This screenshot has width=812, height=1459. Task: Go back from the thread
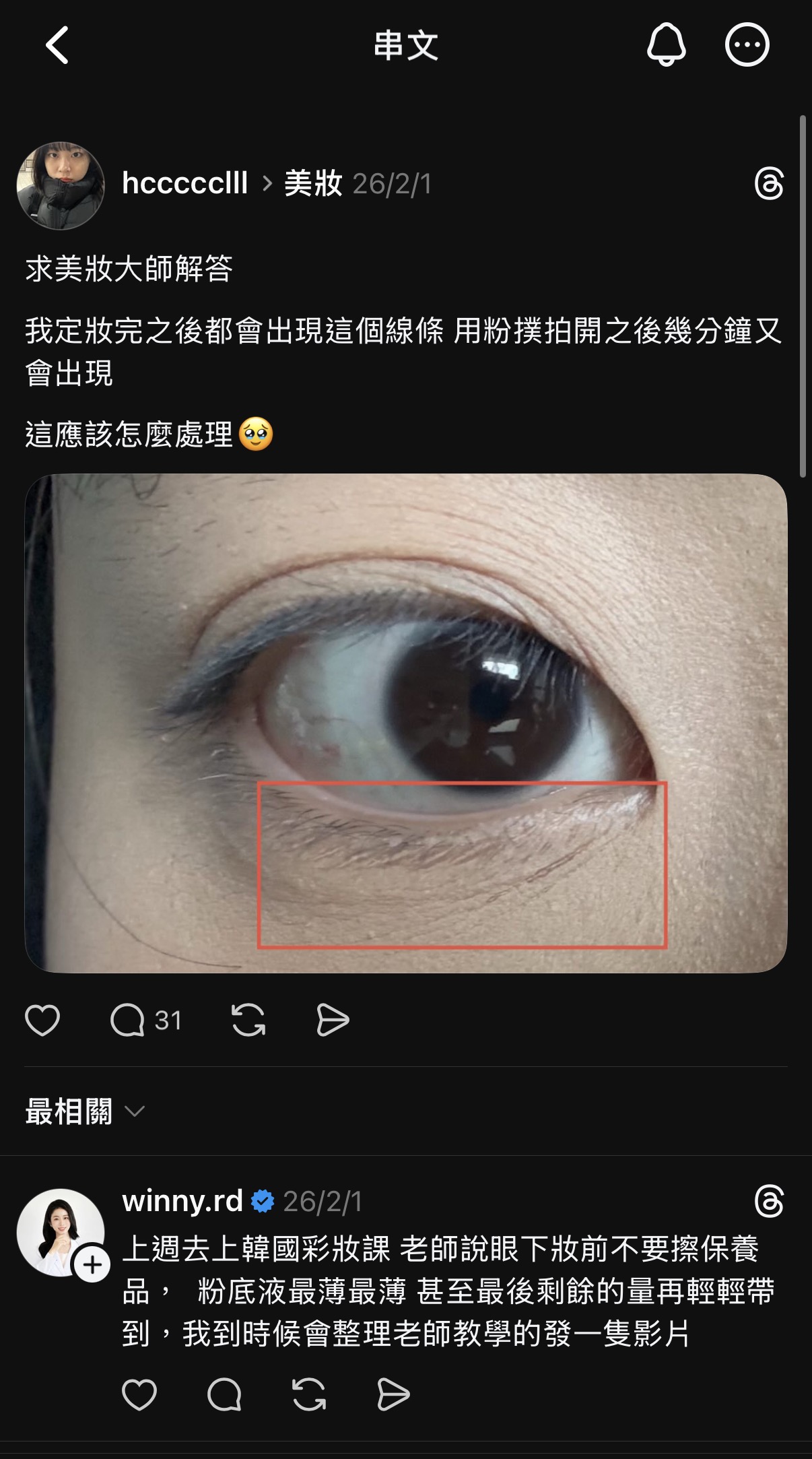point(58,46)
